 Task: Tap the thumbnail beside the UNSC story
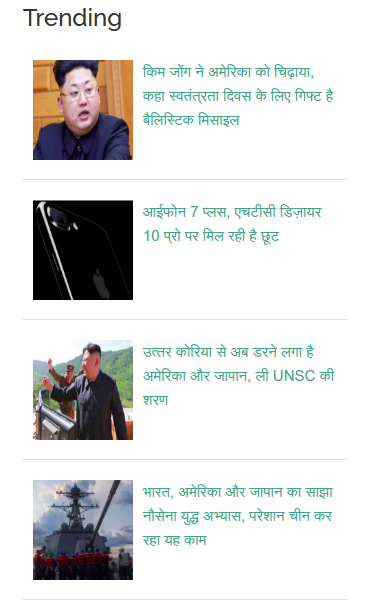pyautogui.click(x=83, y=390)
